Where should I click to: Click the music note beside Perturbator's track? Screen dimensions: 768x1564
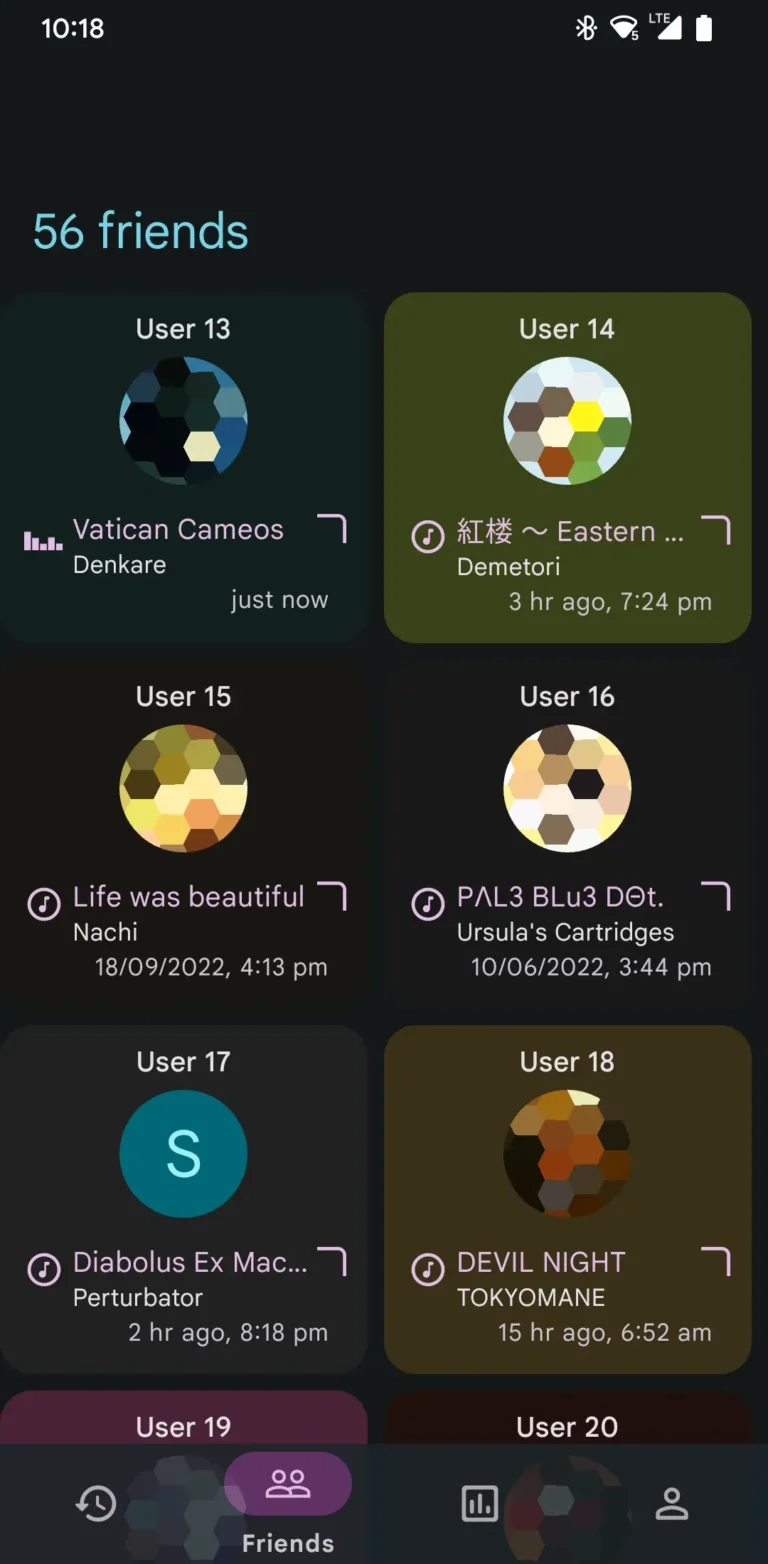pyautogui.click(x=44, y=1270)
